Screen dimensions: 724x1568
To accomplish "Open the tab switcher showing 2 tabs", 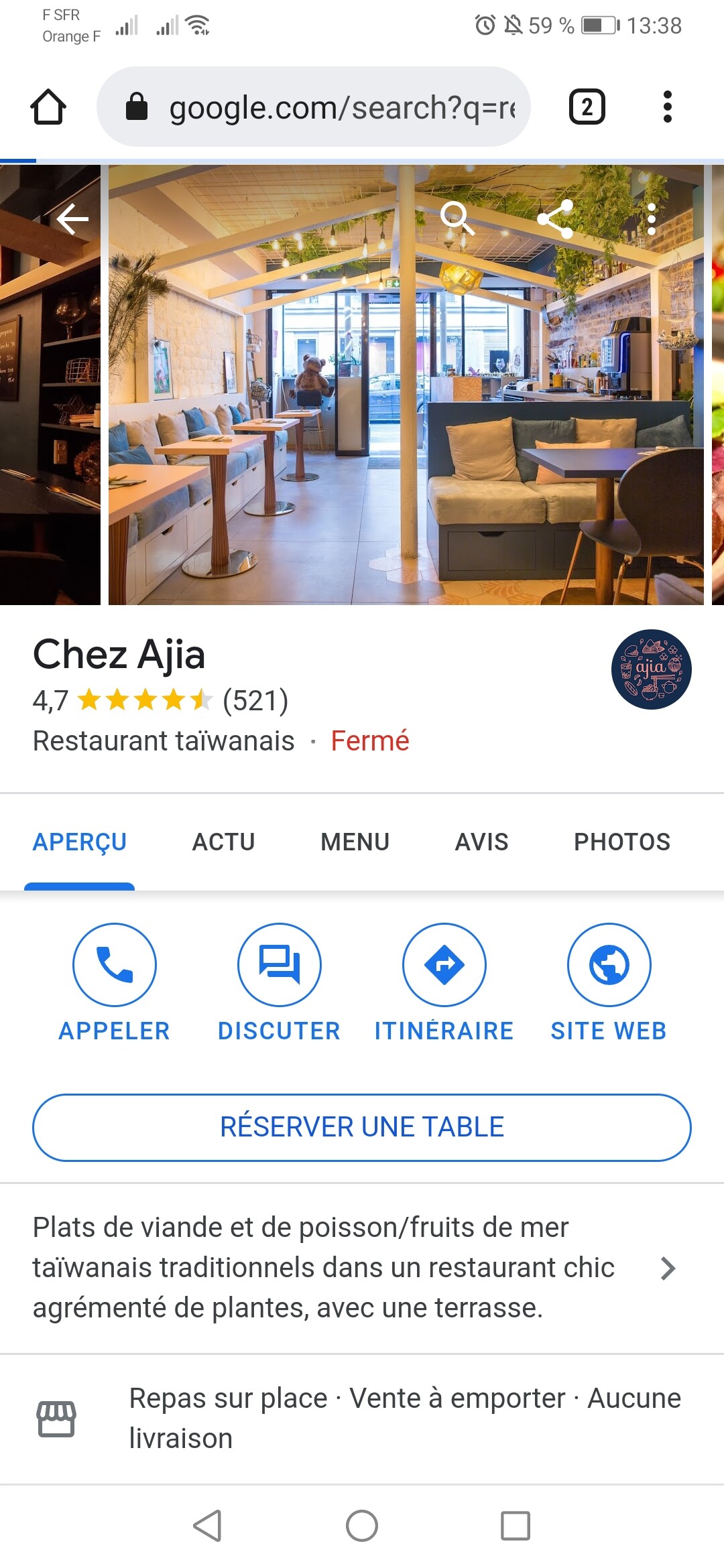I will (587, 107).
